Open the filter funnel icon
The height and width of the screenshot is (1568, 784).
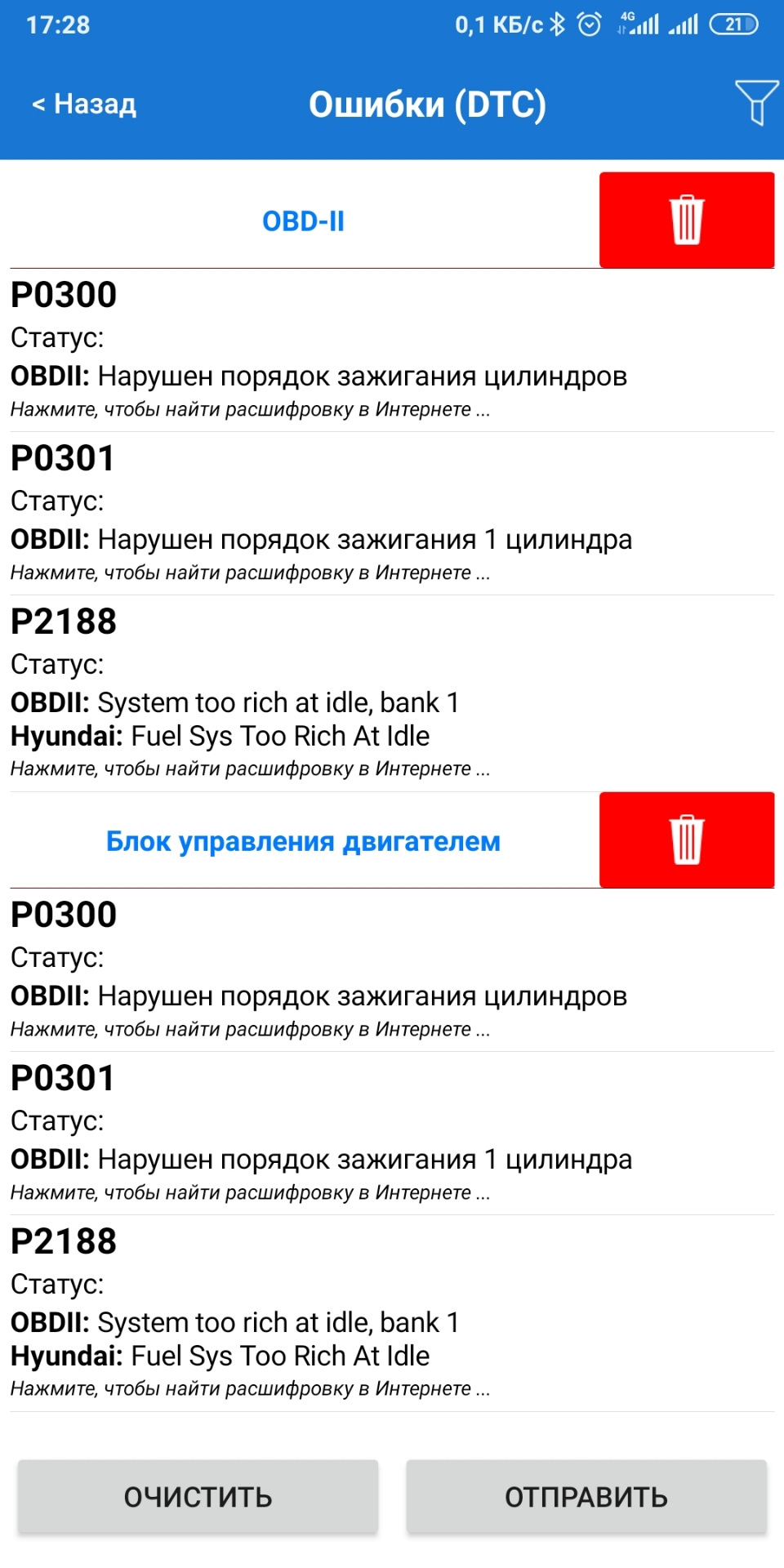pos(756,103)
